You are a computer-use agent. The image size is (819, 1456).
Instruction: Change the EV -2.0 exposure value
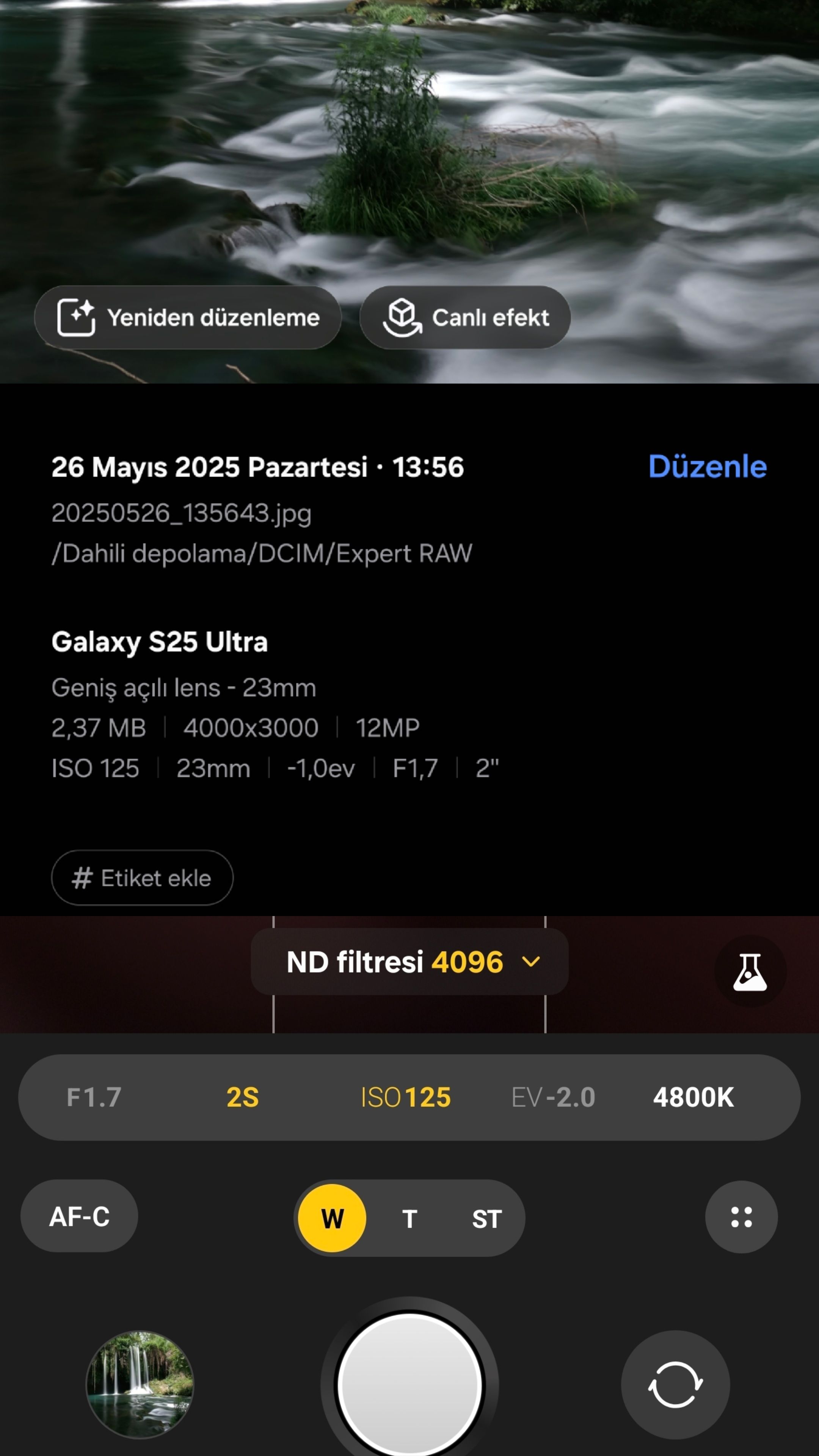pyautogui.click(x=553, y=1098)
